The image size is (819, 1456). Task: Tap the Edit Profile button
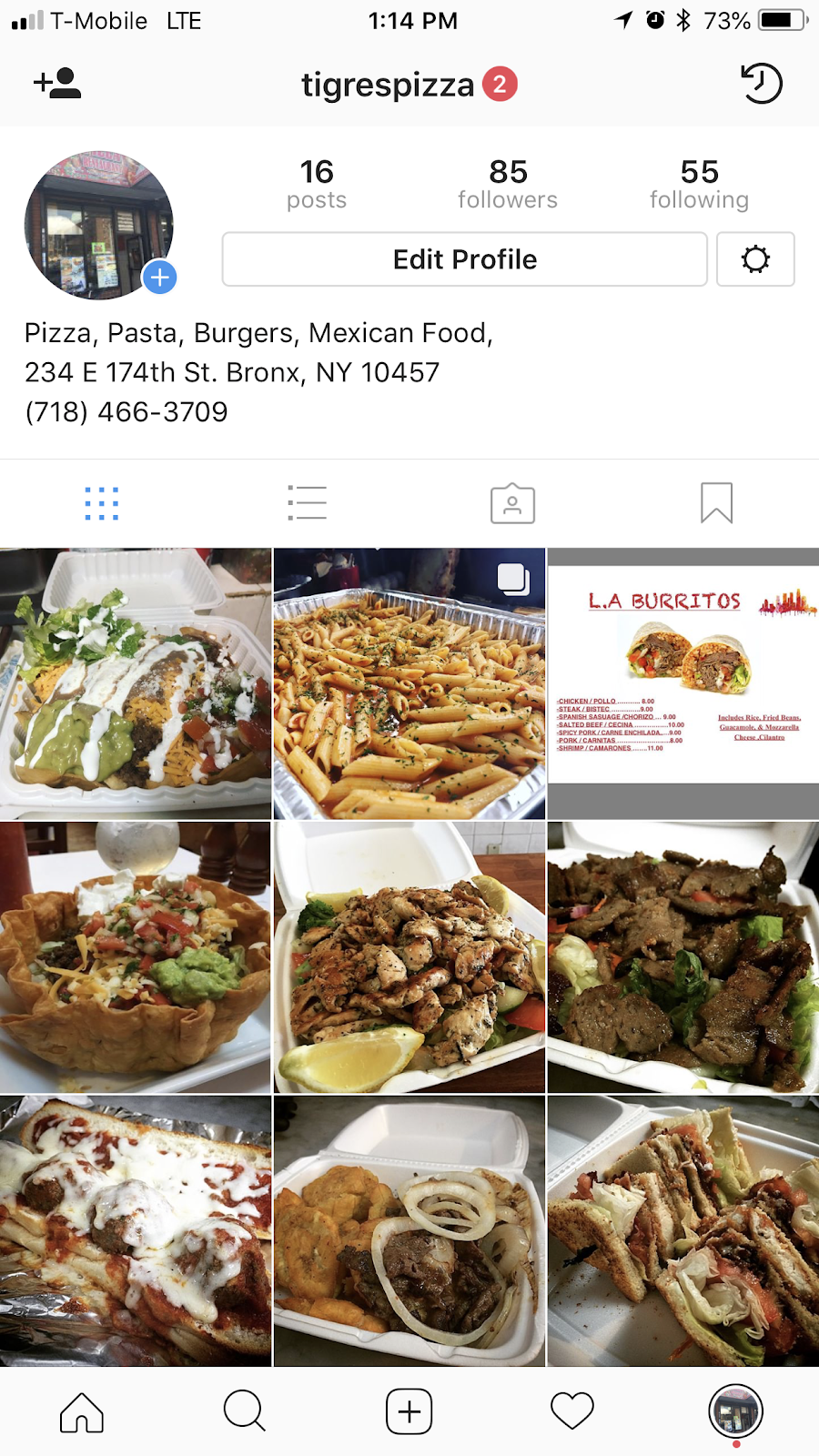(464, 259)
